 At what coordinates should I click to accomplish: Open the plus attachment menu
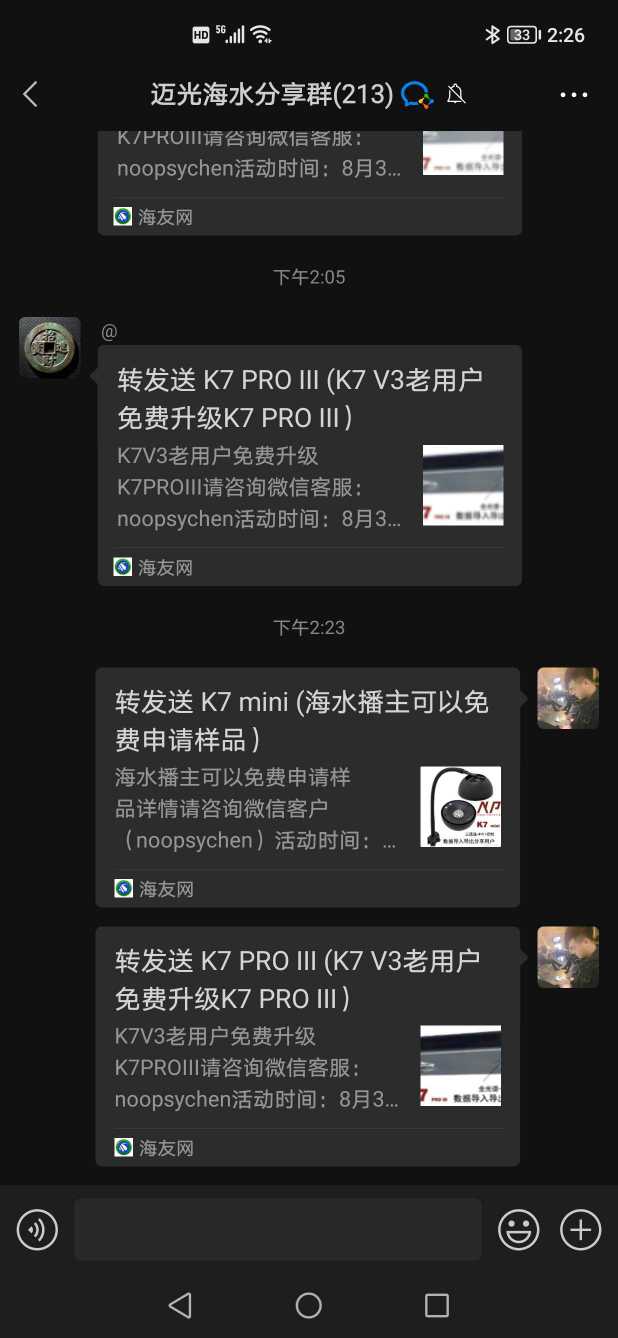(x=580, y=1229)
